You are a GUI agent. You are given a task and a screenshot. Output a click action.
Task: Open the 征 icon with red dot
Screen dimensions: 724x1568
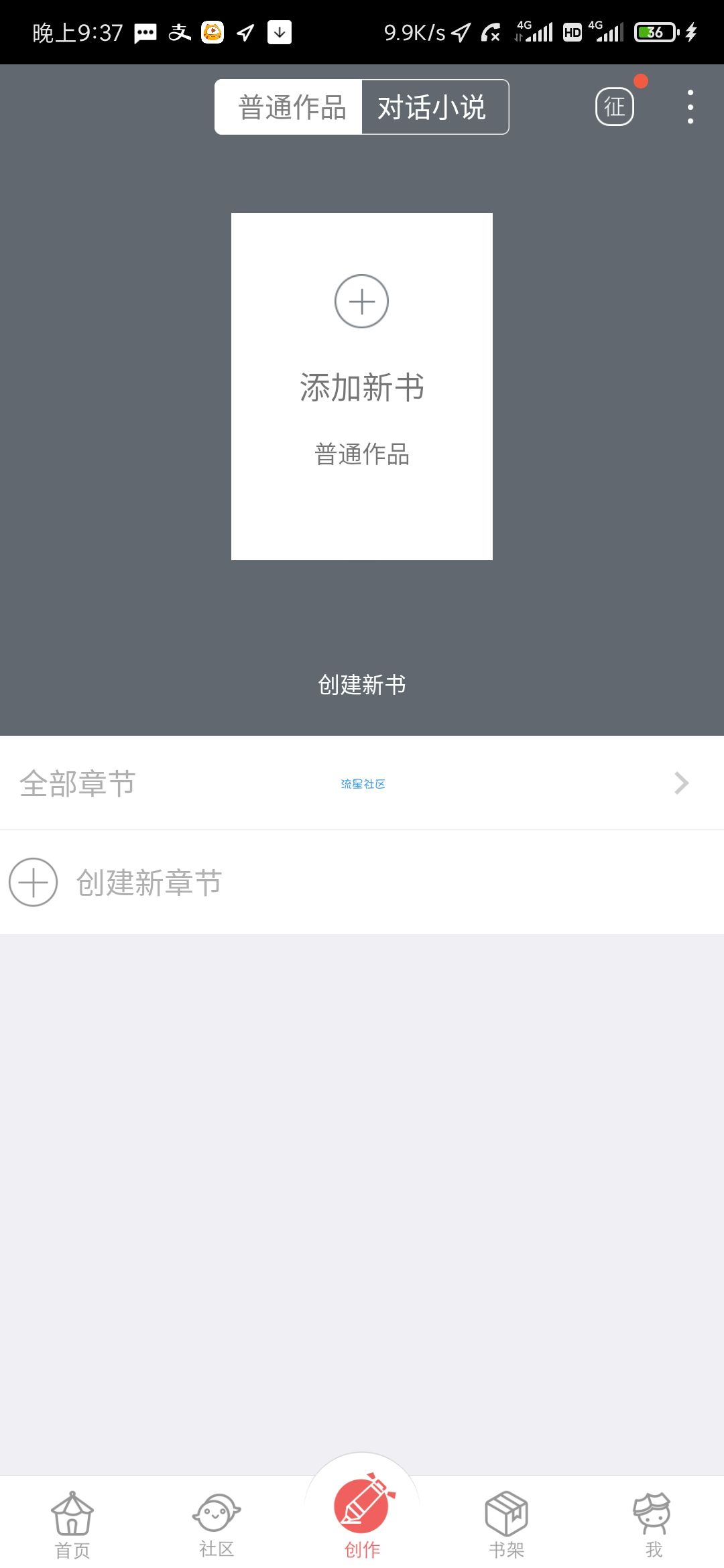pos(615,107)
